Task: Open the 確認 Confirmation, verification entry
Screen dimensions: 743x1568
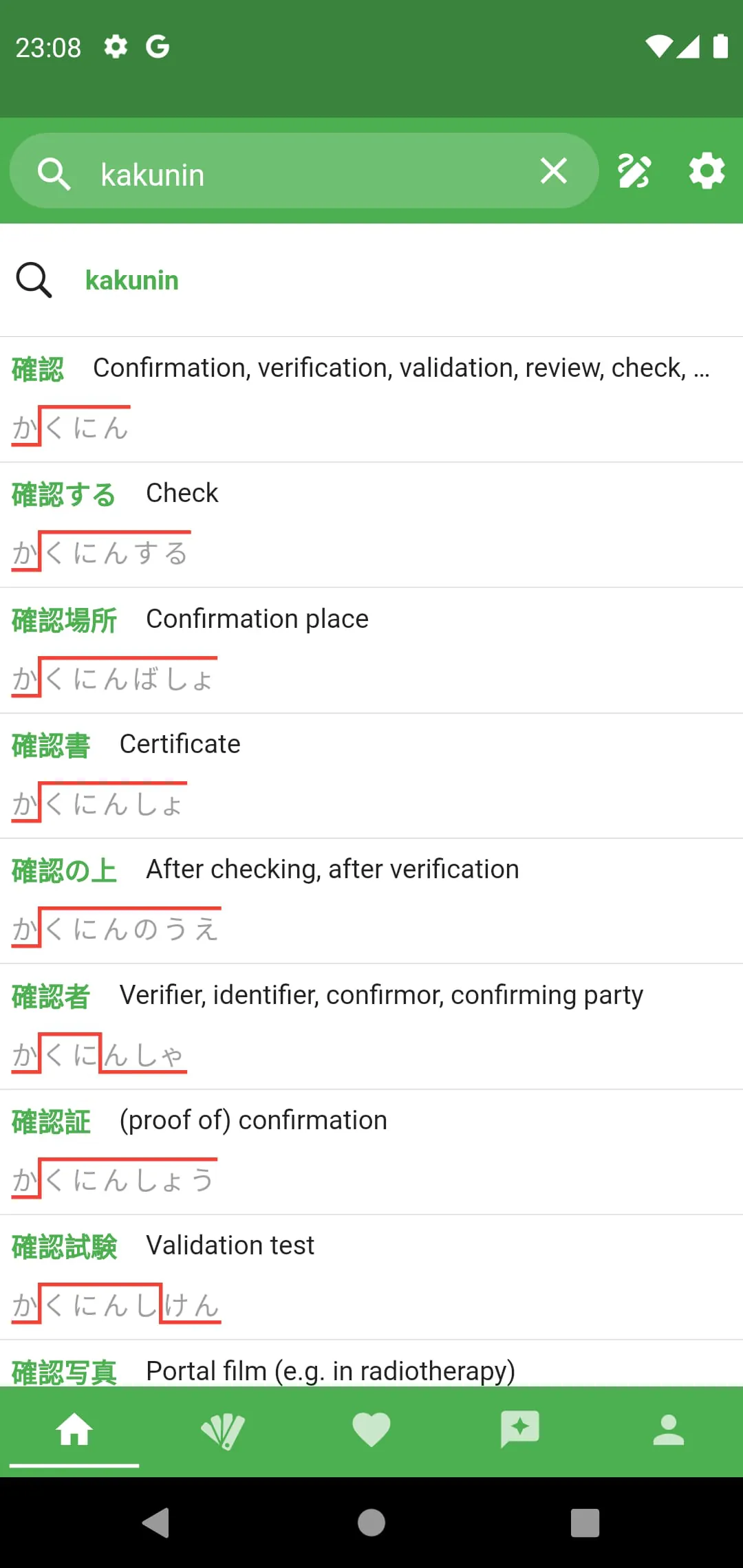Action: coord(371,399)
